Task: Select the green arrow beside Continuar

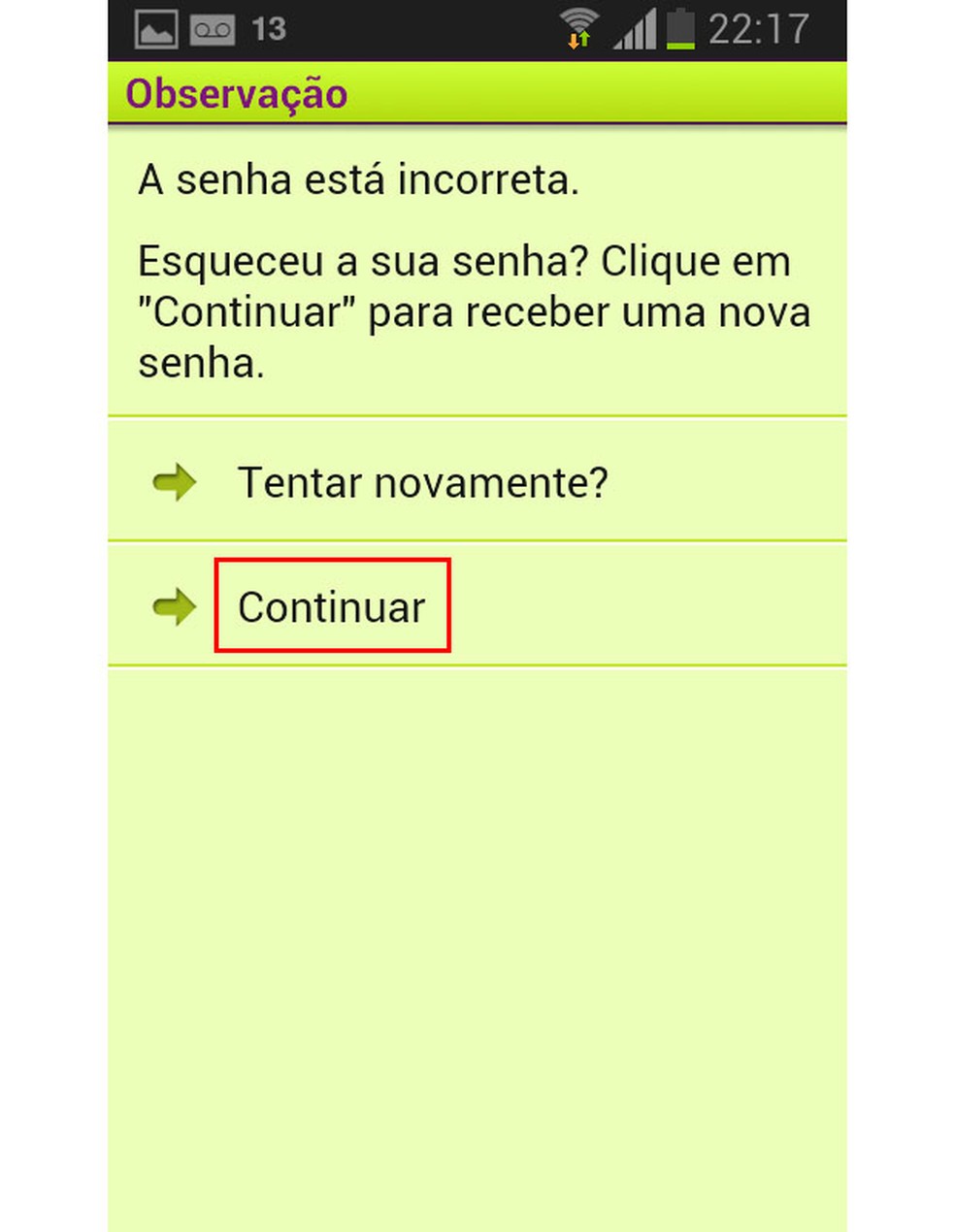Action: [175, 606]
